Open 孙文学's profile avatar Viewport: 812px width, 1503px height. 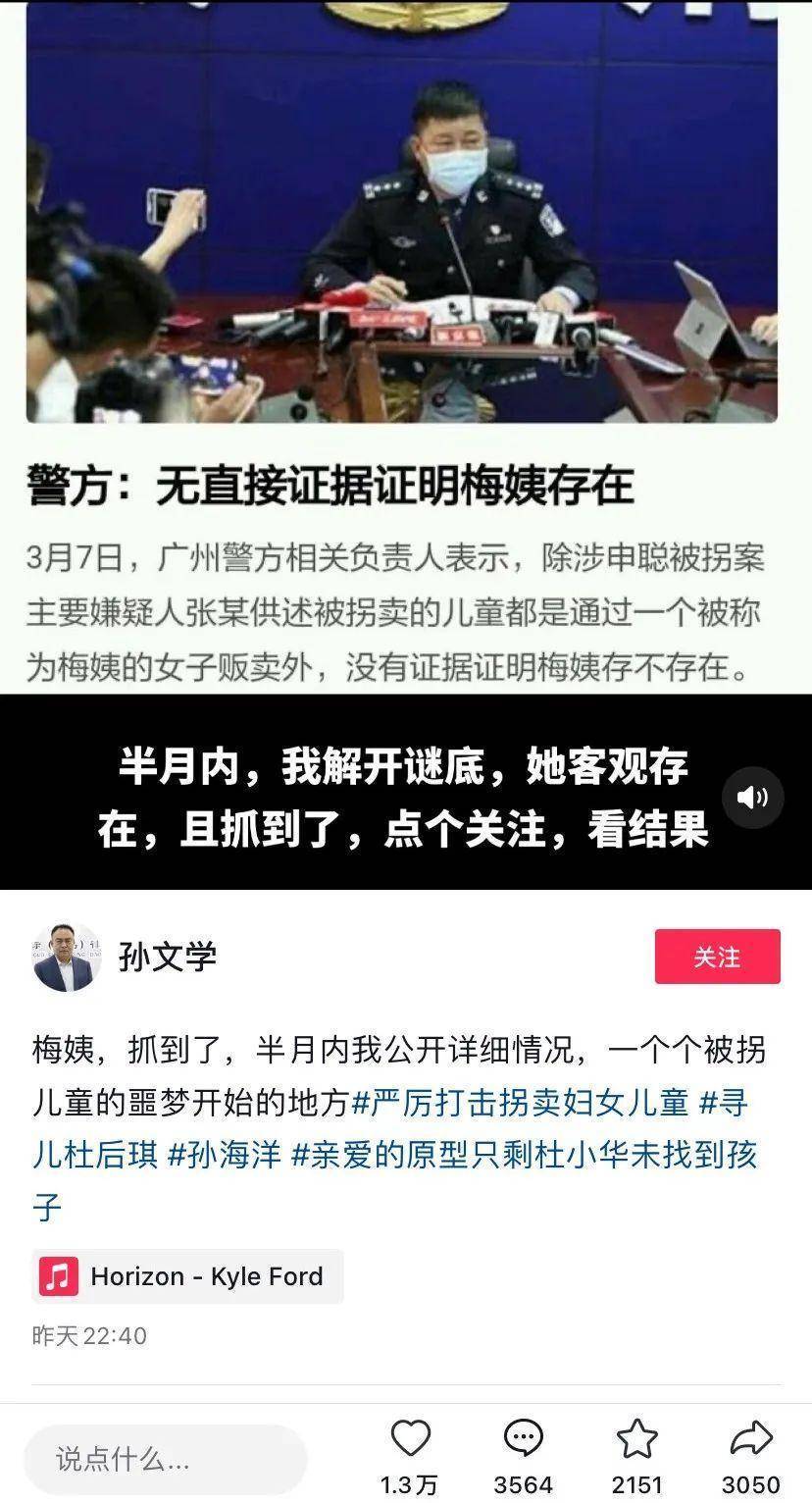click(67, 957)
